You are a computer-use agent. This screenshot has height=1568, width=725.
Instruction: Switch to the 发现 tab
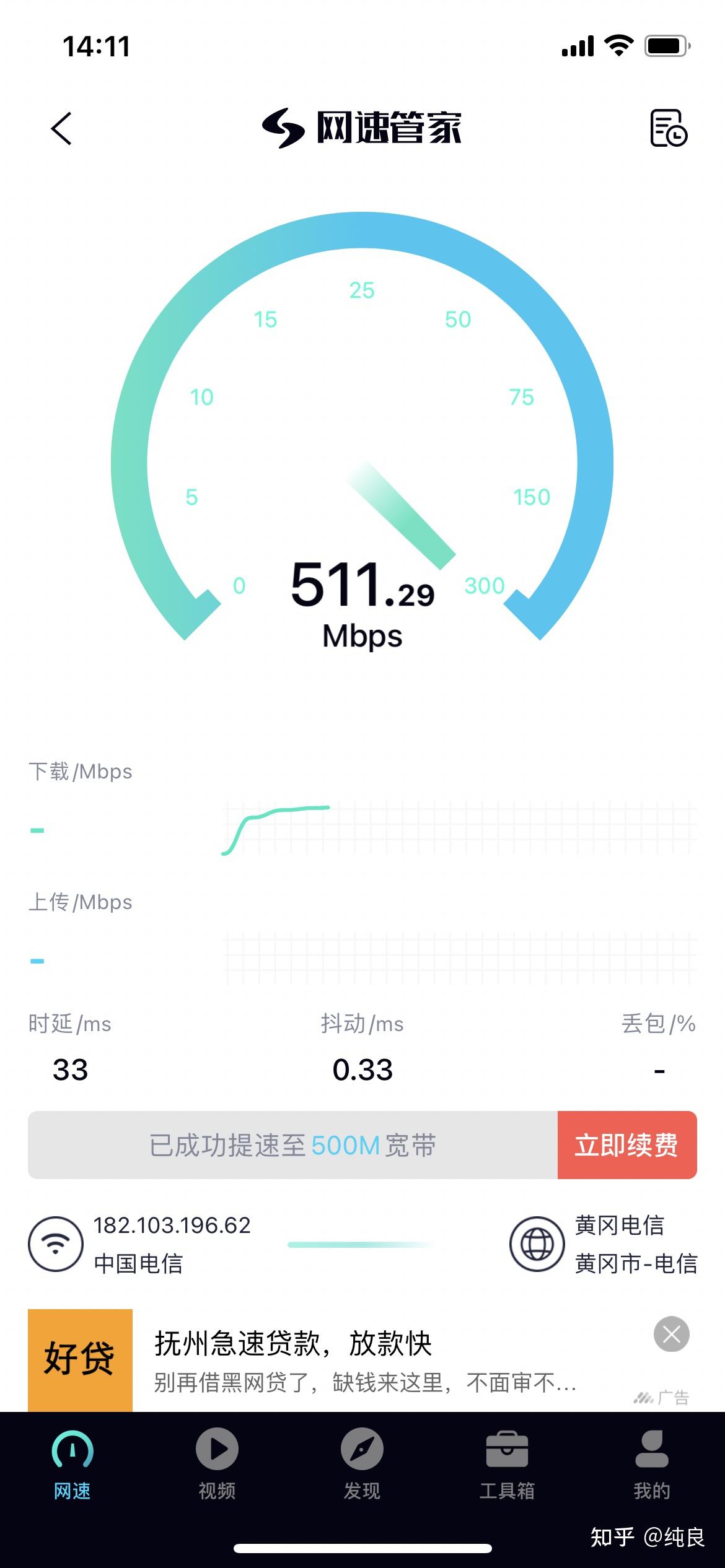[362, 1464]
